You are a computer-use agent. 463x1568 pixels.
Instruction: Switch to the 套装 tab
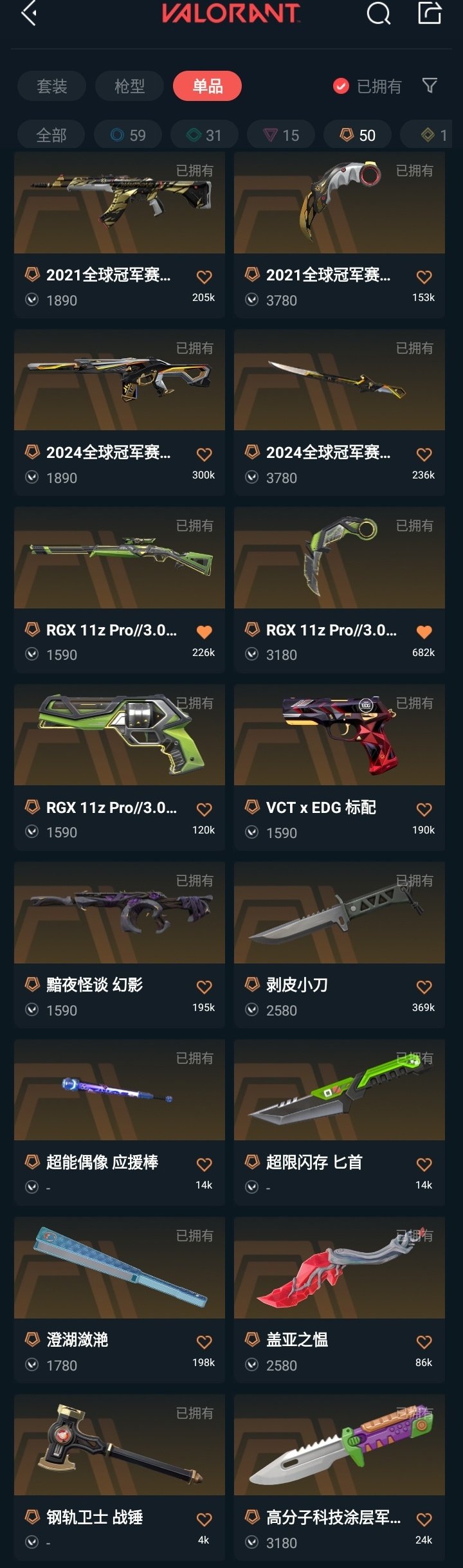click(x=51, y=86)
